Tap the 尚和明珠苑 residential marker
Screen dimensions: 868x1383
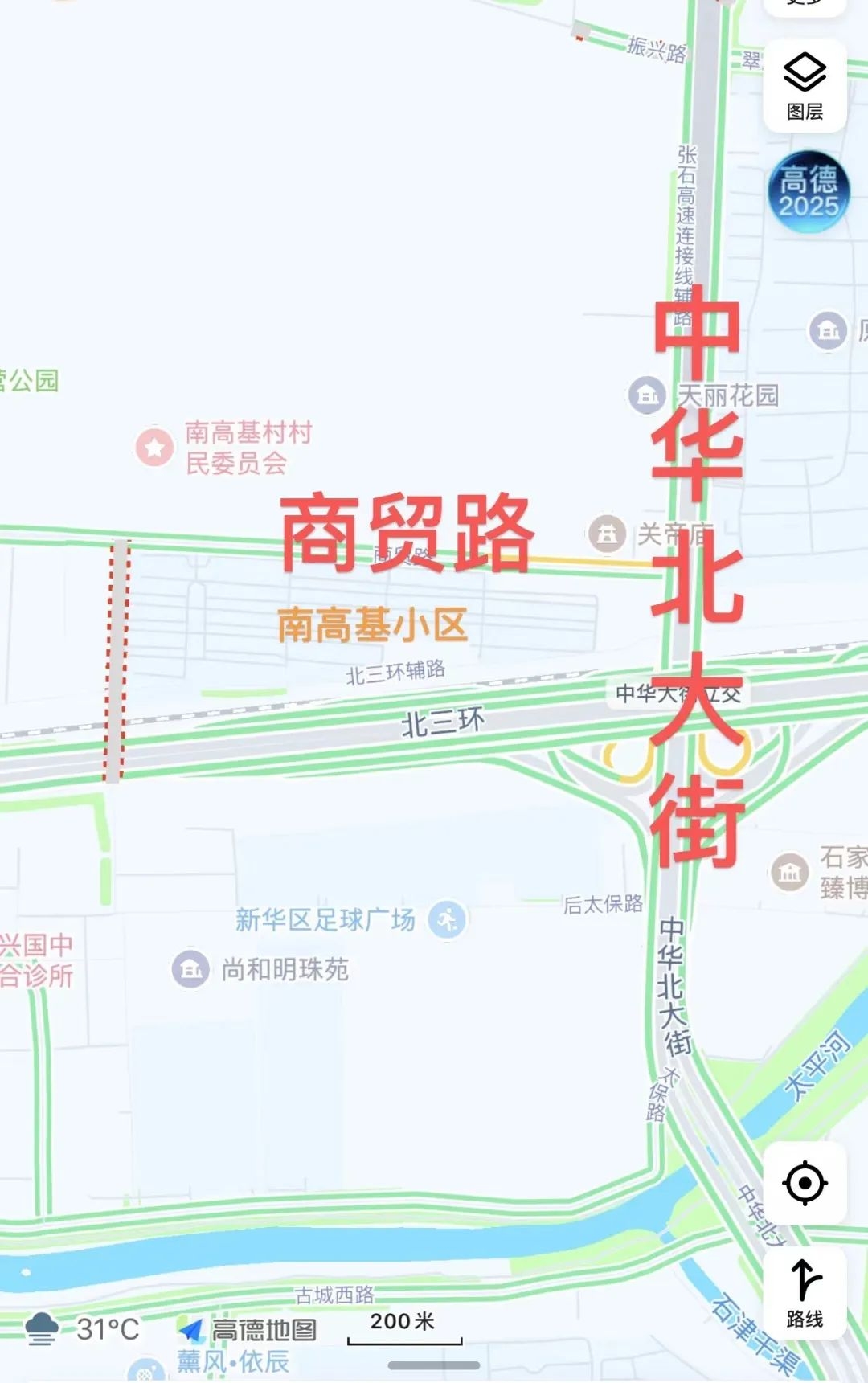[x=191, y=969]
